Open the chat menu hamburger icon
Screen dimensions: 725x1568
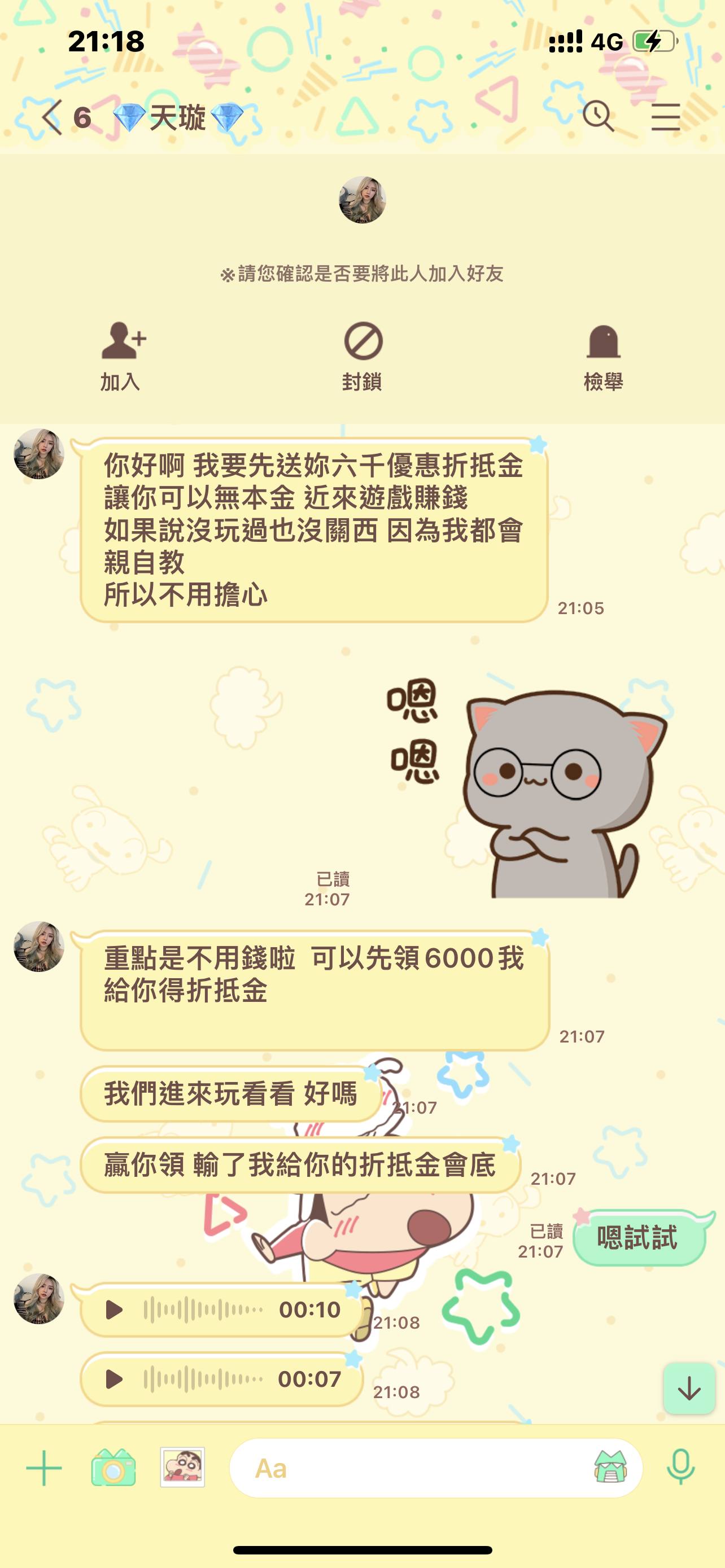pos(665,116)
